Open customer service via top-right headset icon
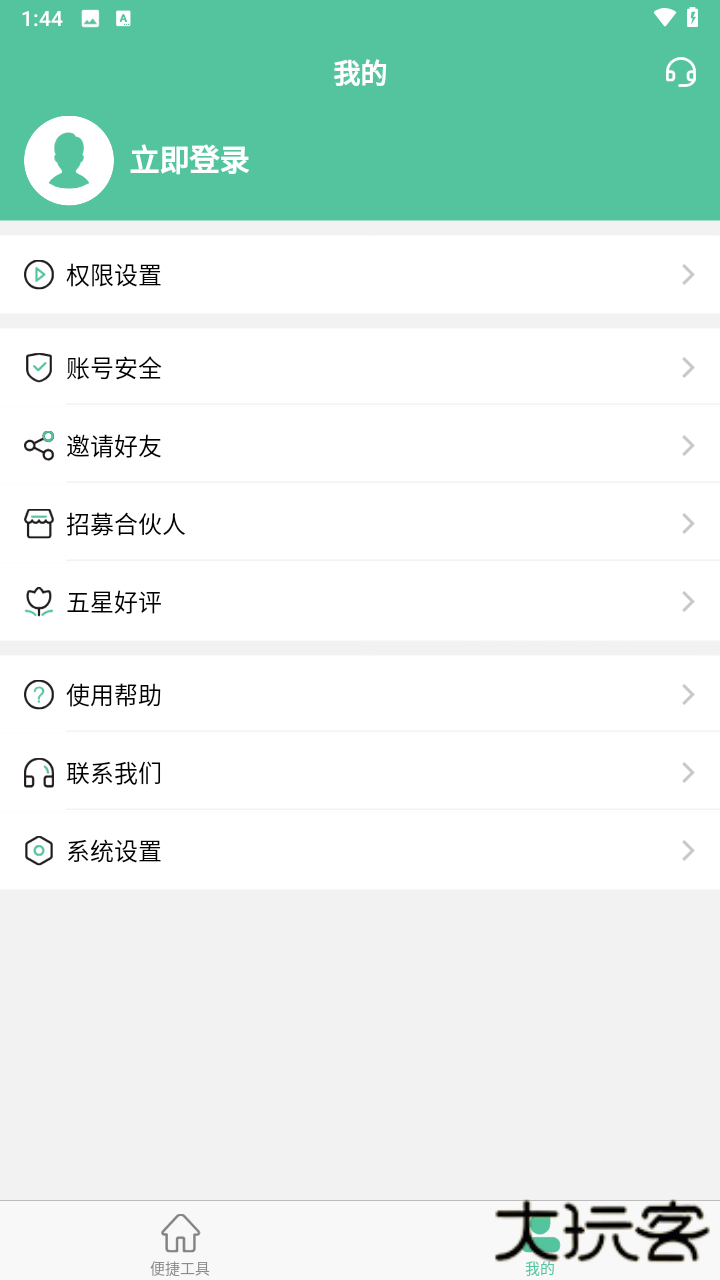 [x=681, y=72]
